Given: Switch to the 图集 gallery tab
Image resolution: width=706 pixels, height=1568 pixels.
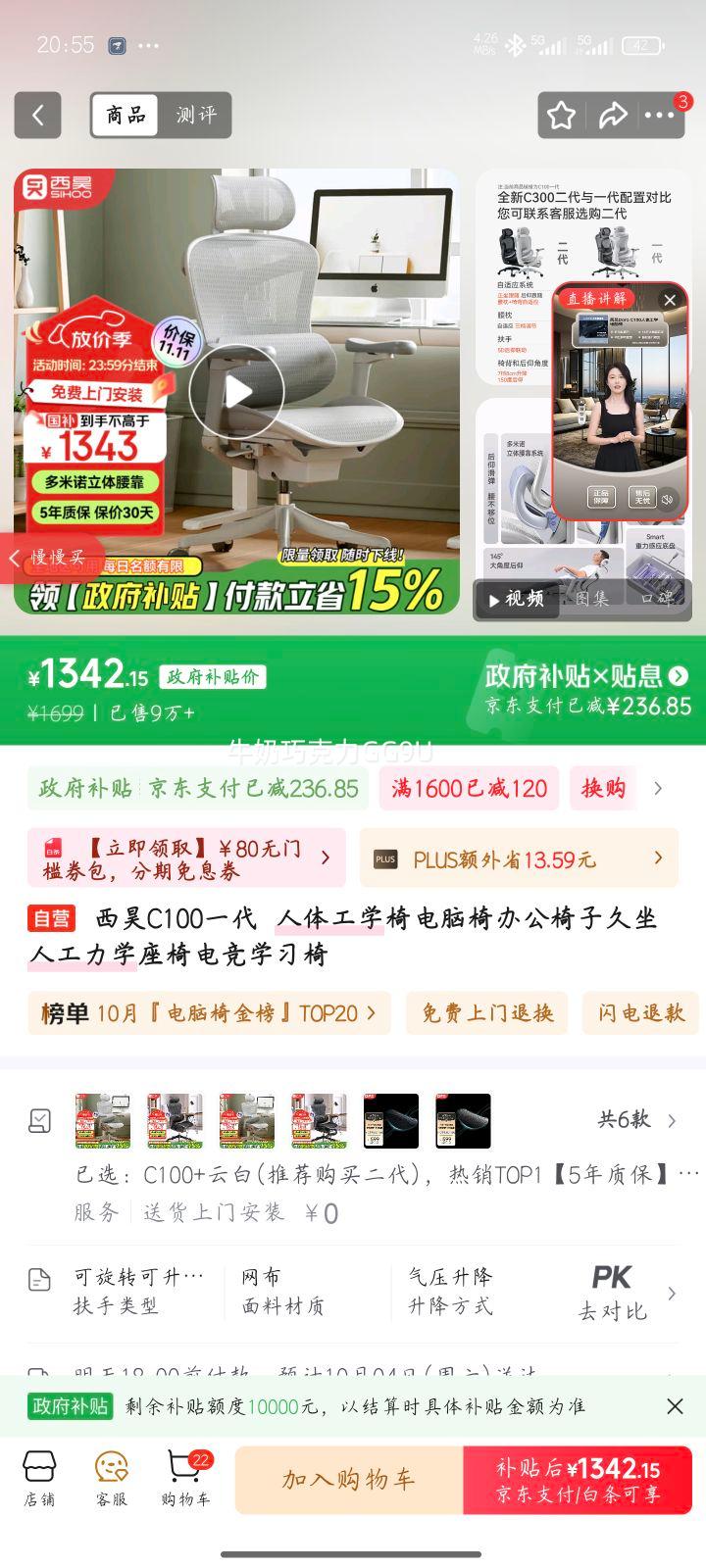Looking at the screenshot, I should coord(592,599).
